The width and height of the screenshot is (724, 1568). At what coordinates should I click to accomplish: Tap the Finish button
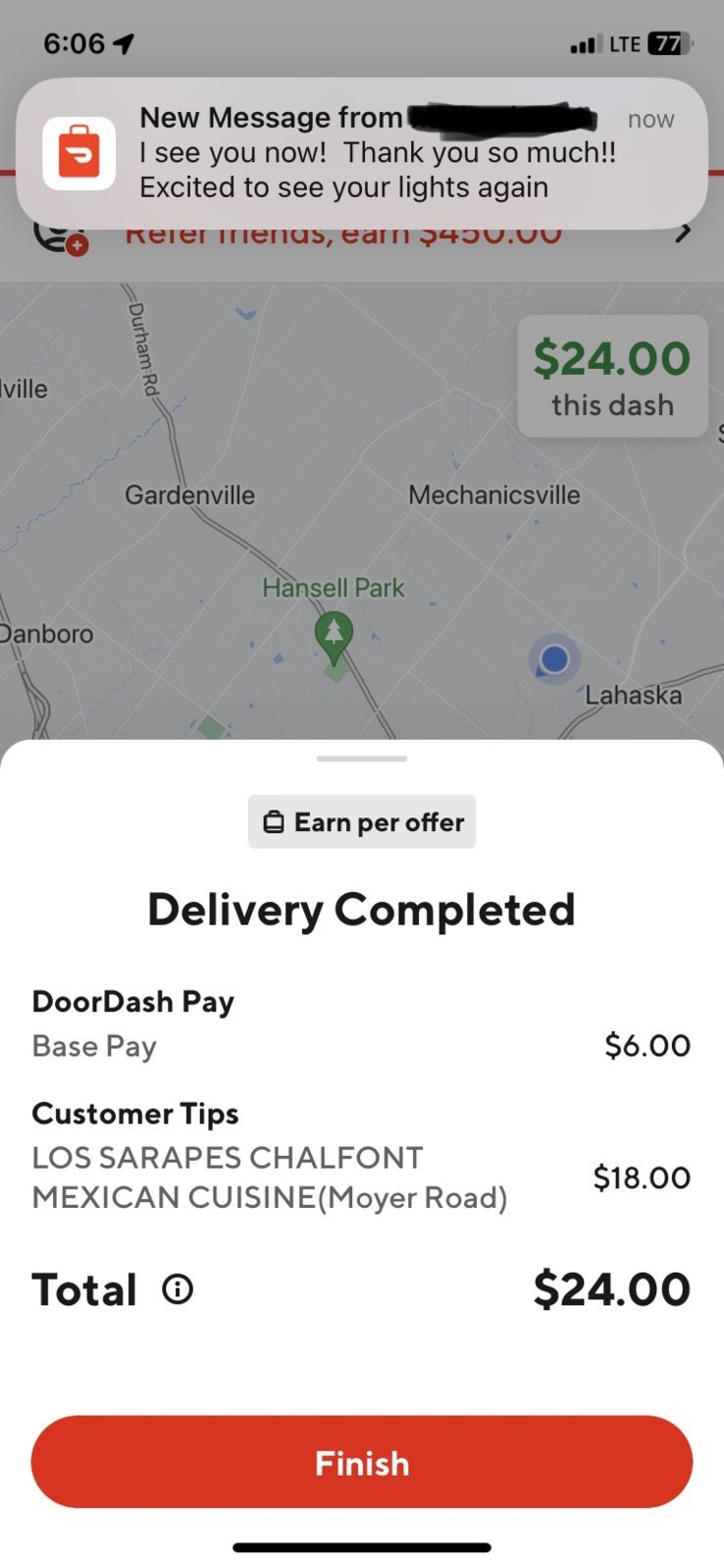pyautogui.click(x=361, y=1461)
